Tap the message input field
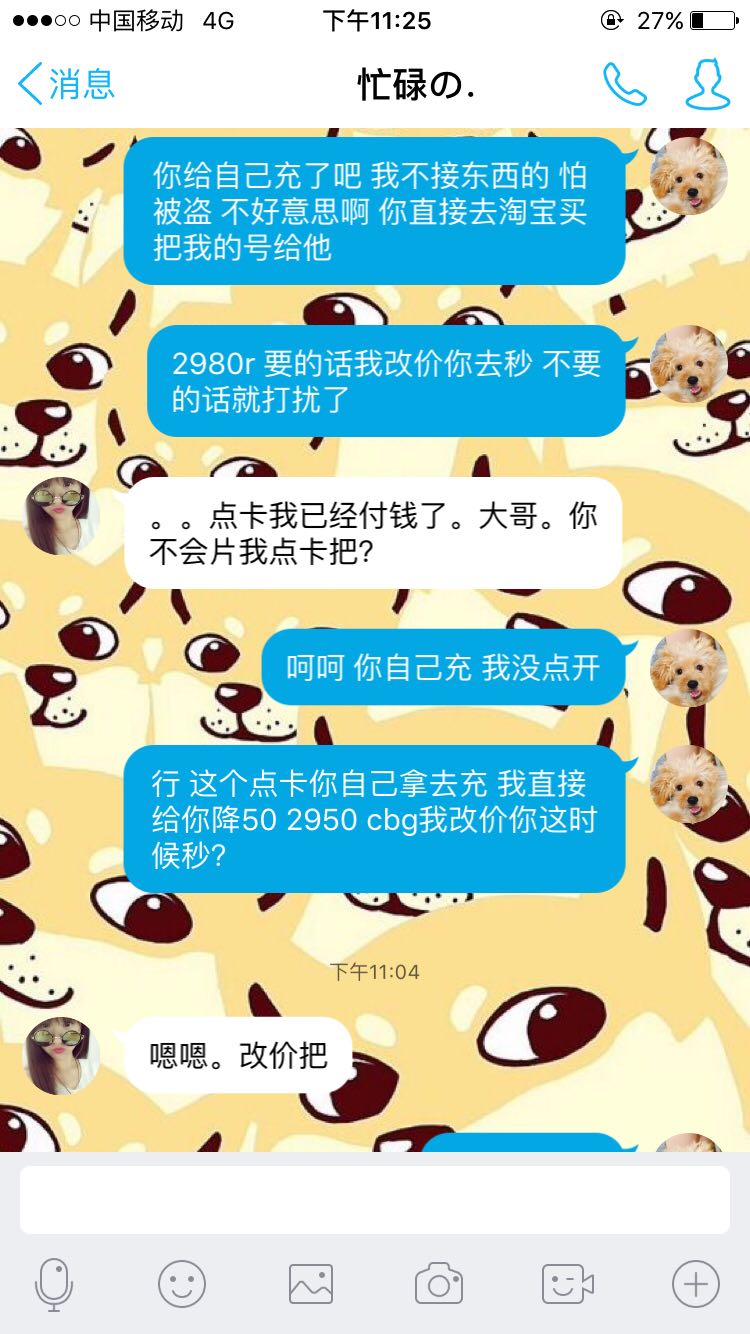Viewport: 750px width, 1334px height. (375, 1199)
